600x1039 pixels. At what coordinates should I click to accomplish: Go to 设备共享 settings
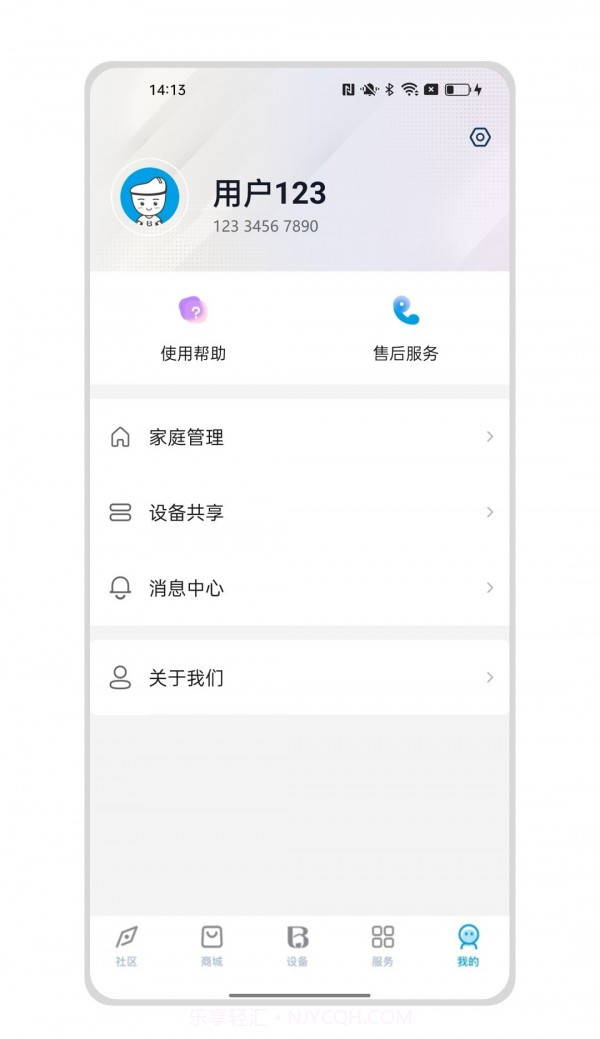tap(300, 512)
